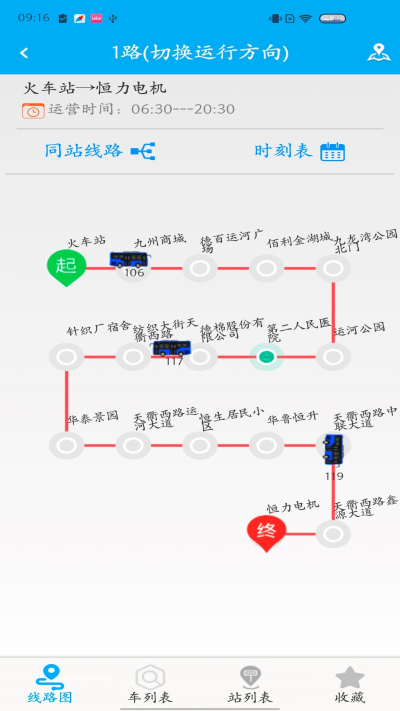Screen dimensions: 400x711
Task: Open the 时刻表 timetable
Action: coord(300,151)
